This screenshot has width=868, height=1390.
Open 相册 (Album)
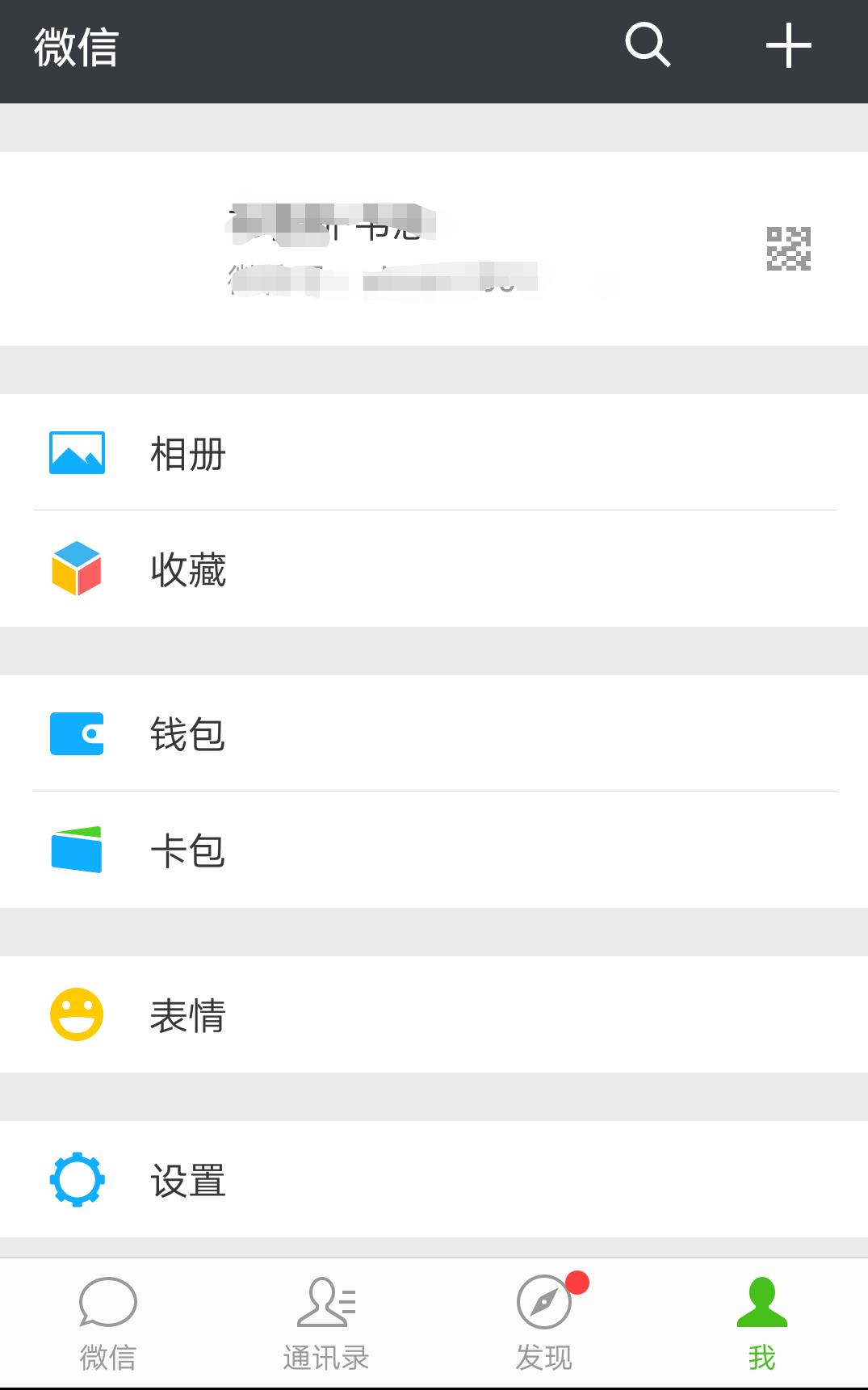pos(434,453)
